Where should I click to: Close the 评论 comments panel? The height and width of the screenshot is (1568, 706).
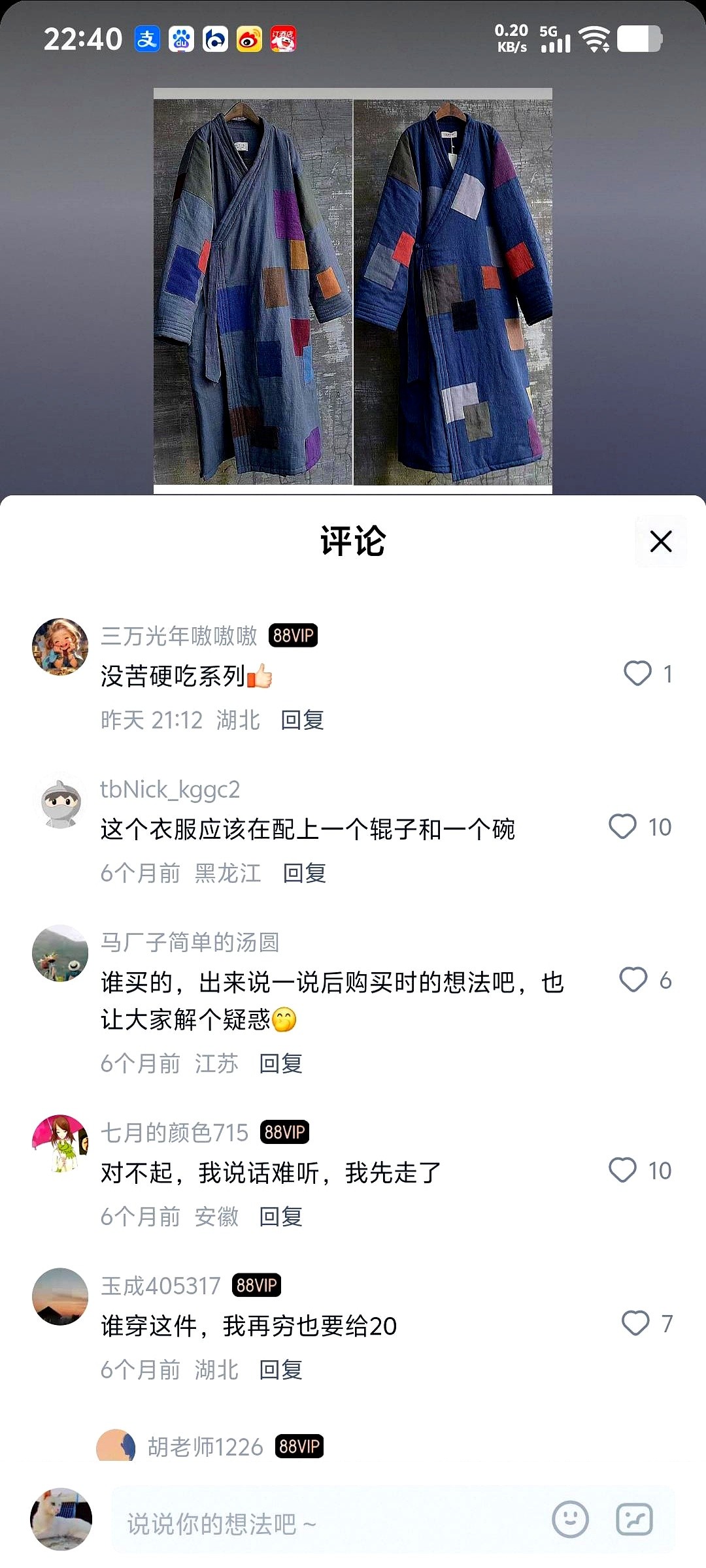point(661,541)
